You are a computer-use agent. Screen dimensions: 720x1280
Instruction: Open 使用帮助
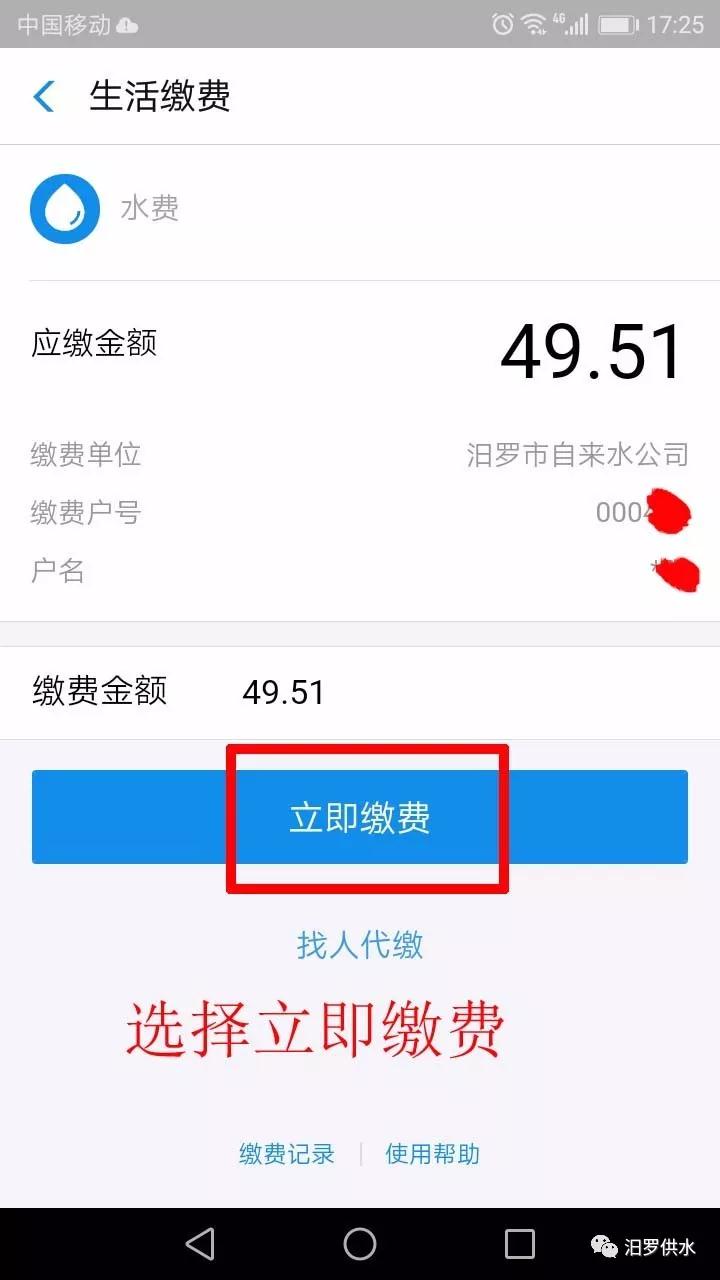tap(433, 1153)
